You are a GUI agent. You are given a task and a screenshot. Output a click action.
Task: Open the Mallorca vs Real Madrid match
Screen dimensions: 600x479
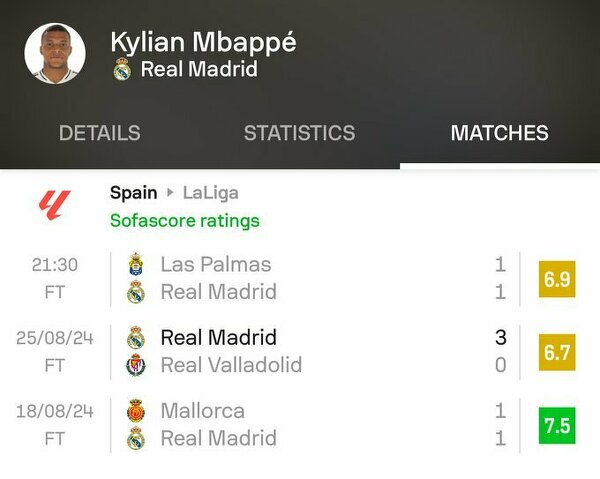coord(300,424)
